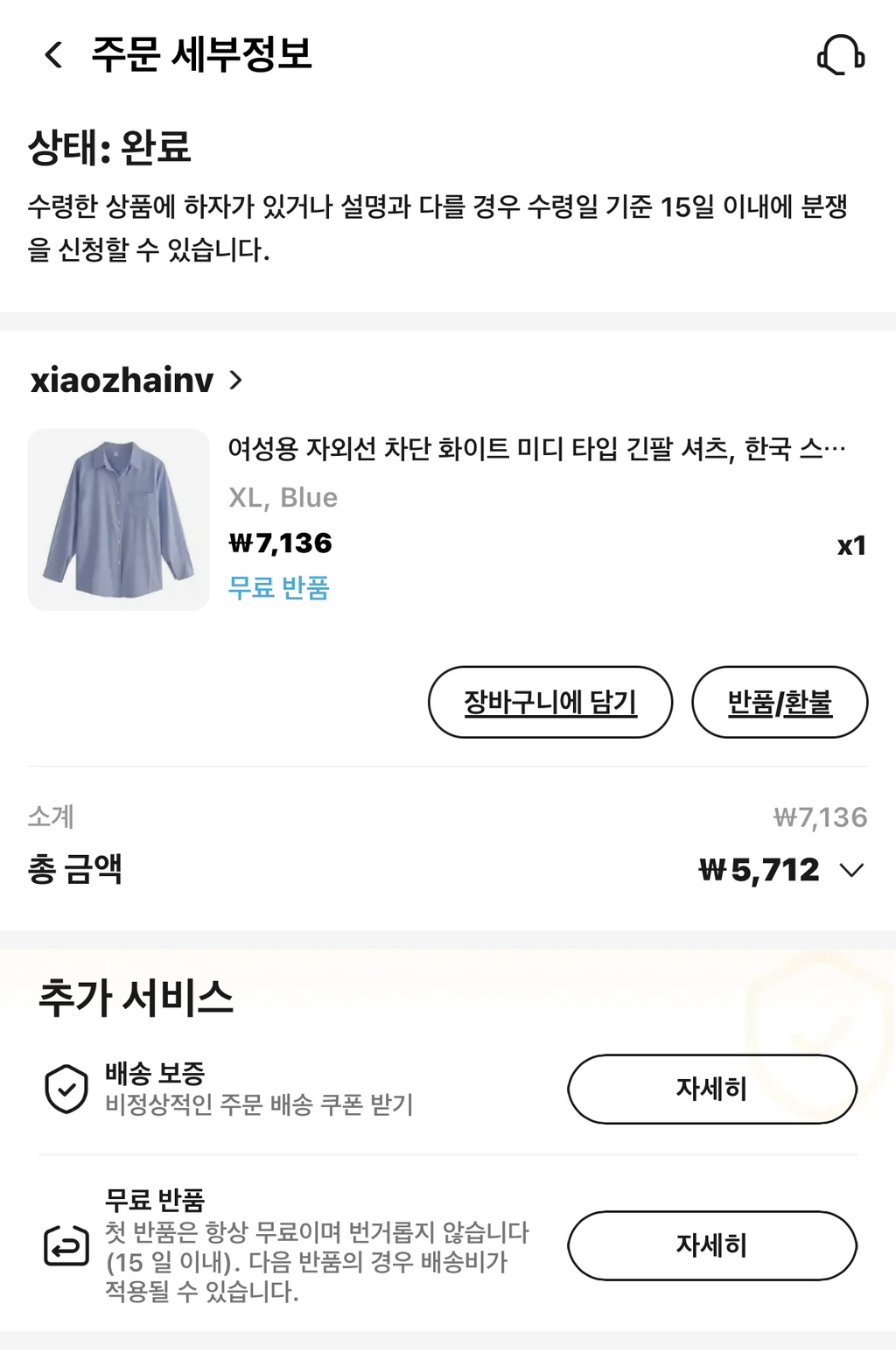This screenshot has width=896, height=1367.
Task: Open 자세히 for 배송 보증
Action: [x=711, y=1089]
